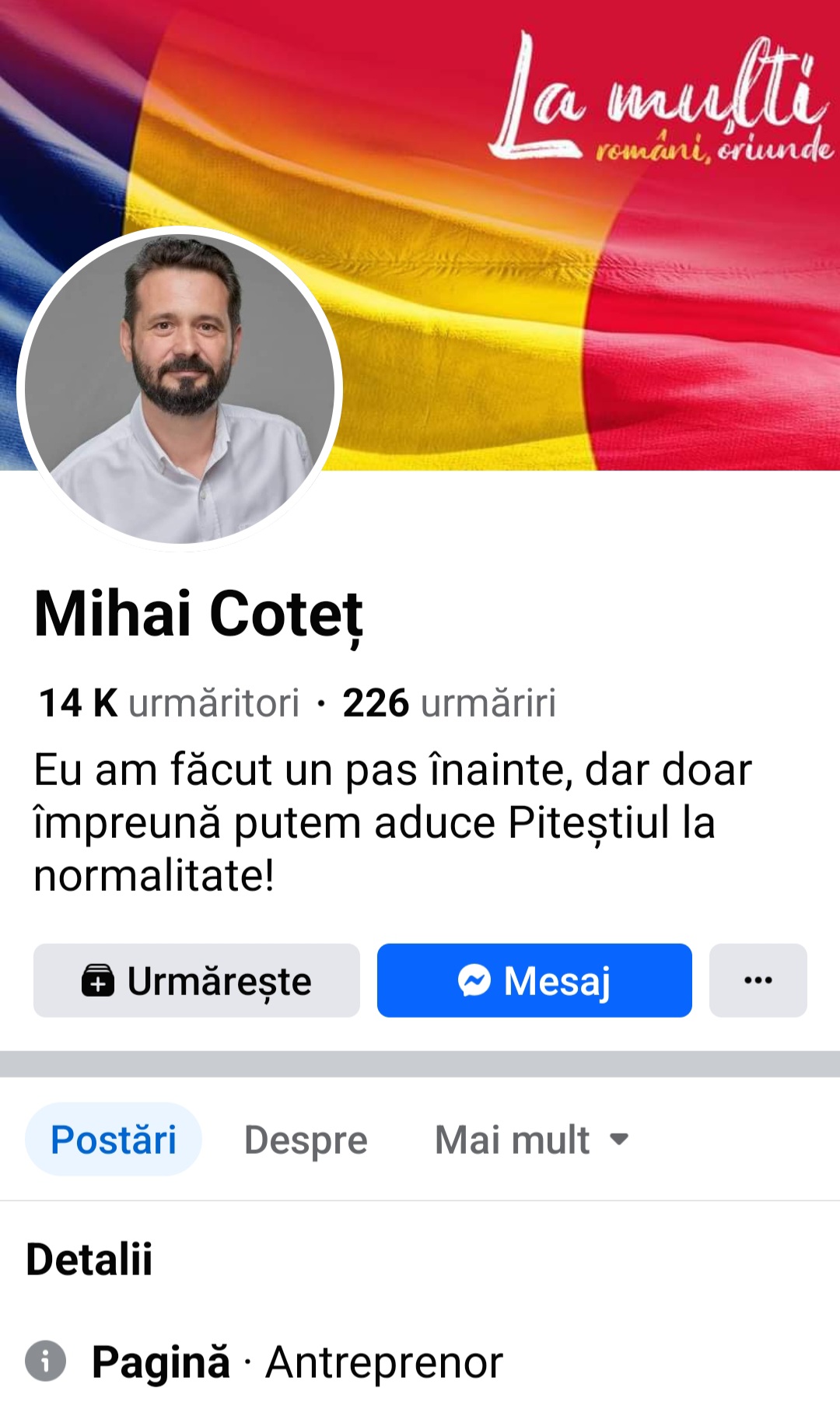Send a message via Mesaj button
This screenshot has width=840, height=1409.
534,980
